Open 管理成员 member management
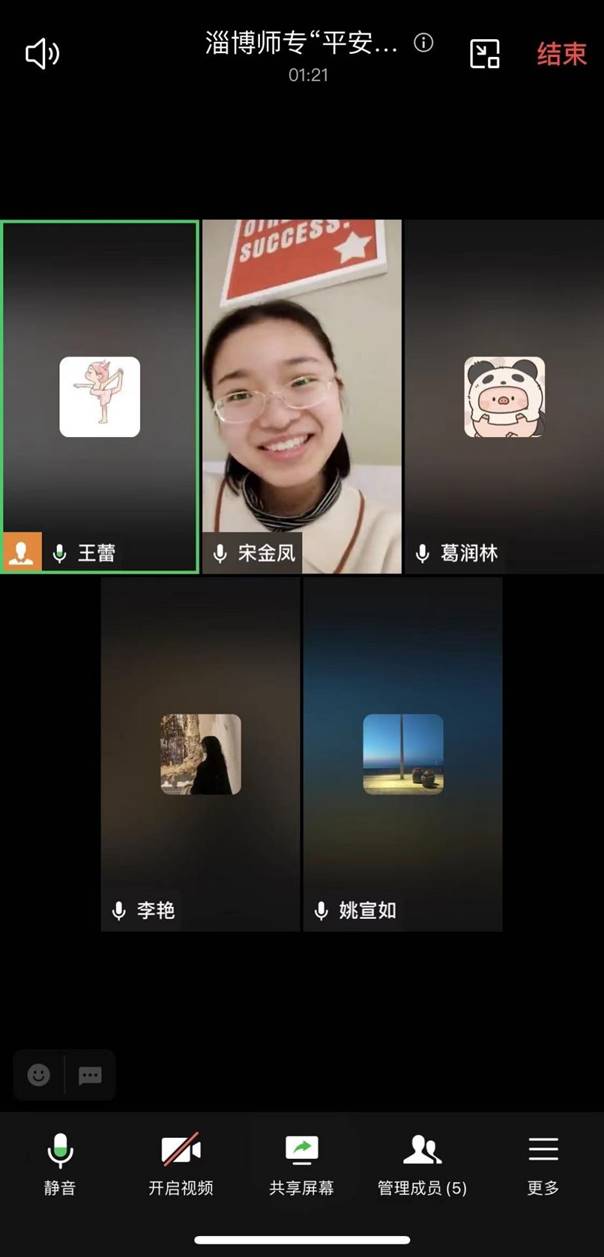 click(422, 1165)
